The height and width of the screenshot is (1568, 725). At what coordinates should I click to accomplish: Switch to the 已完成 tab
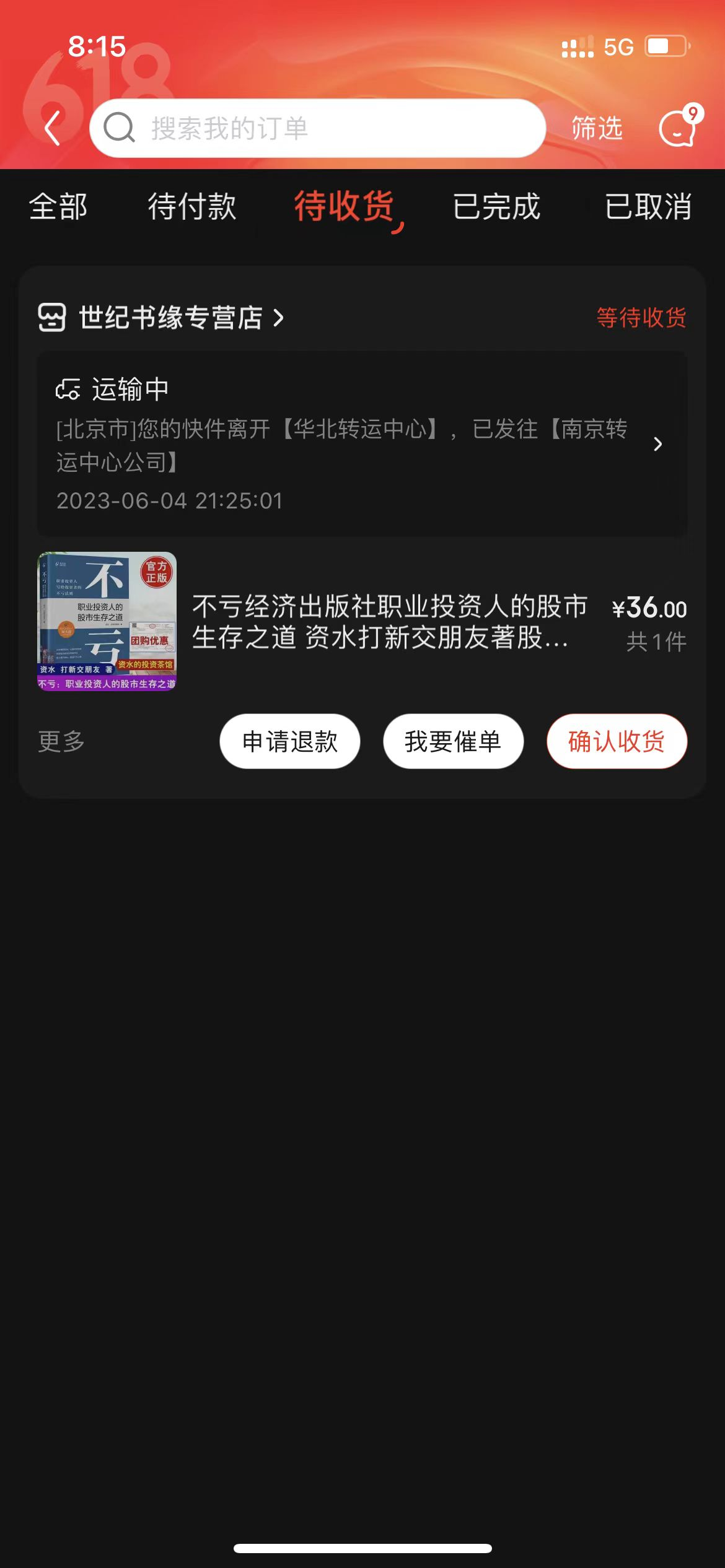coord(496,206)
